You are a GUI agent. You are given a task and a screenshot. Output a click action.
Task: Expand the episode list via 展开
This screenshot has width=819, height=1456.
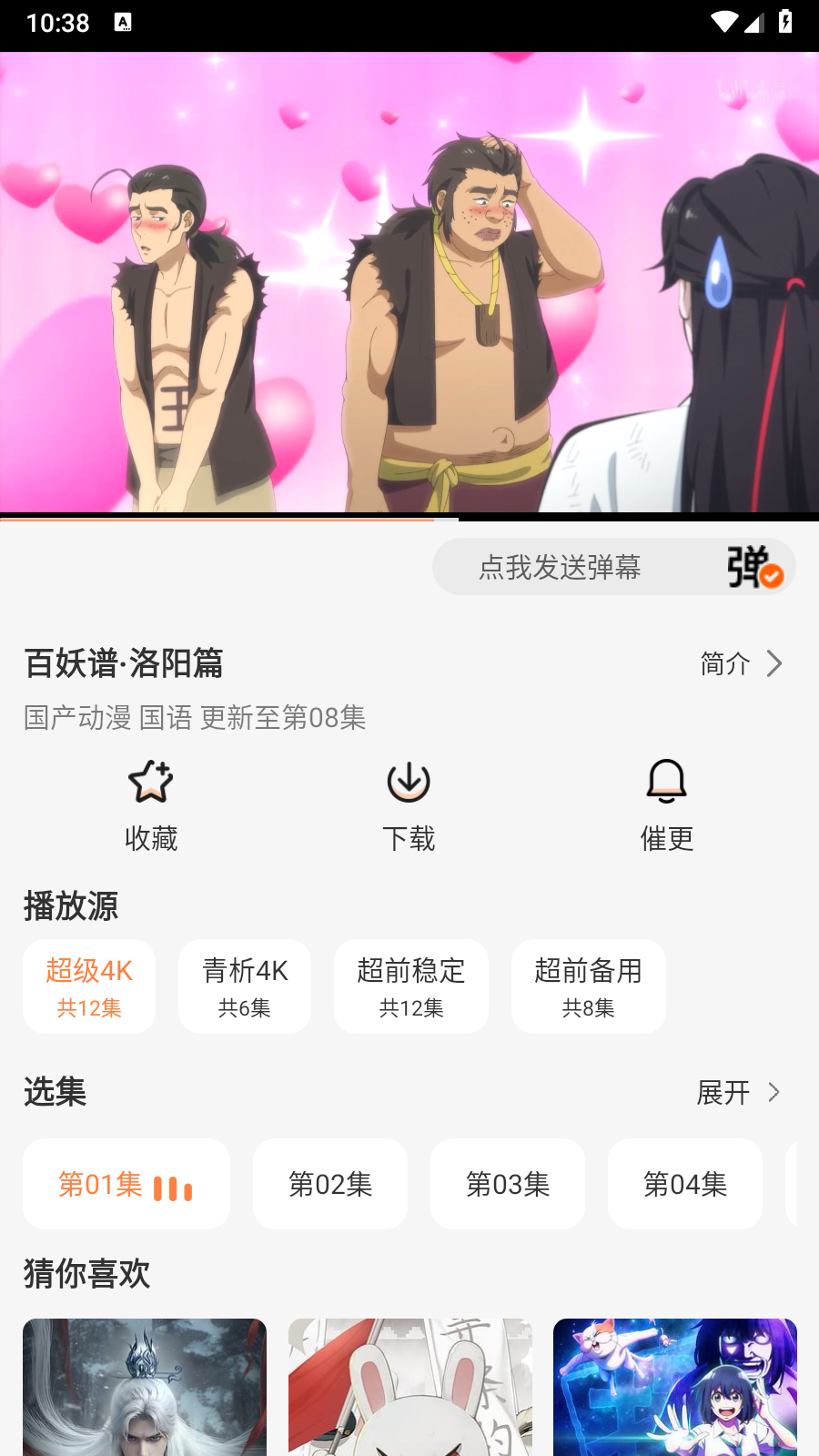[x=722, y=1093]
